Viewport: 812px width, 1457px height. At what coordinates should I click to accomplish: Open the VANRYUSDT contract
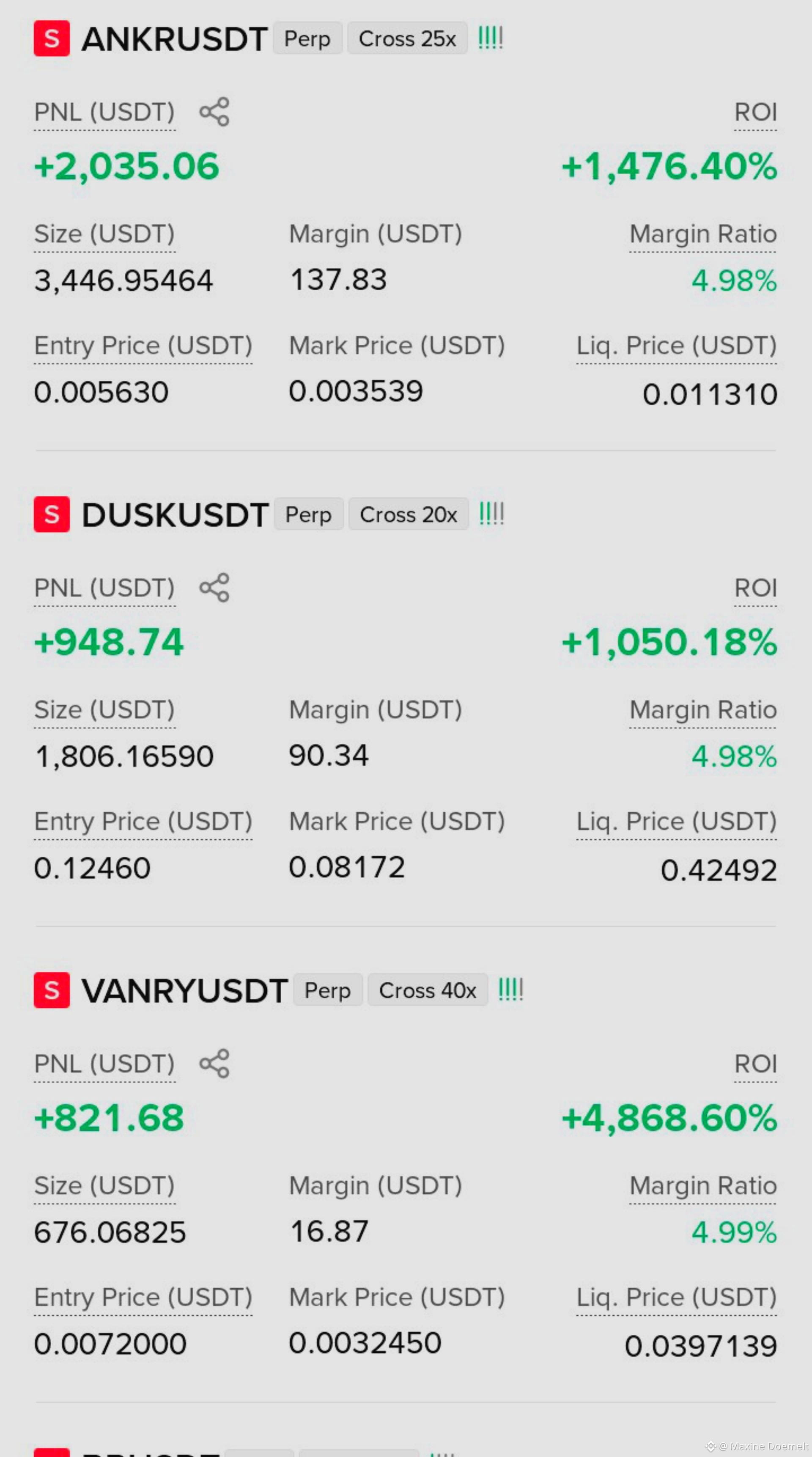(x=184, y=990)
